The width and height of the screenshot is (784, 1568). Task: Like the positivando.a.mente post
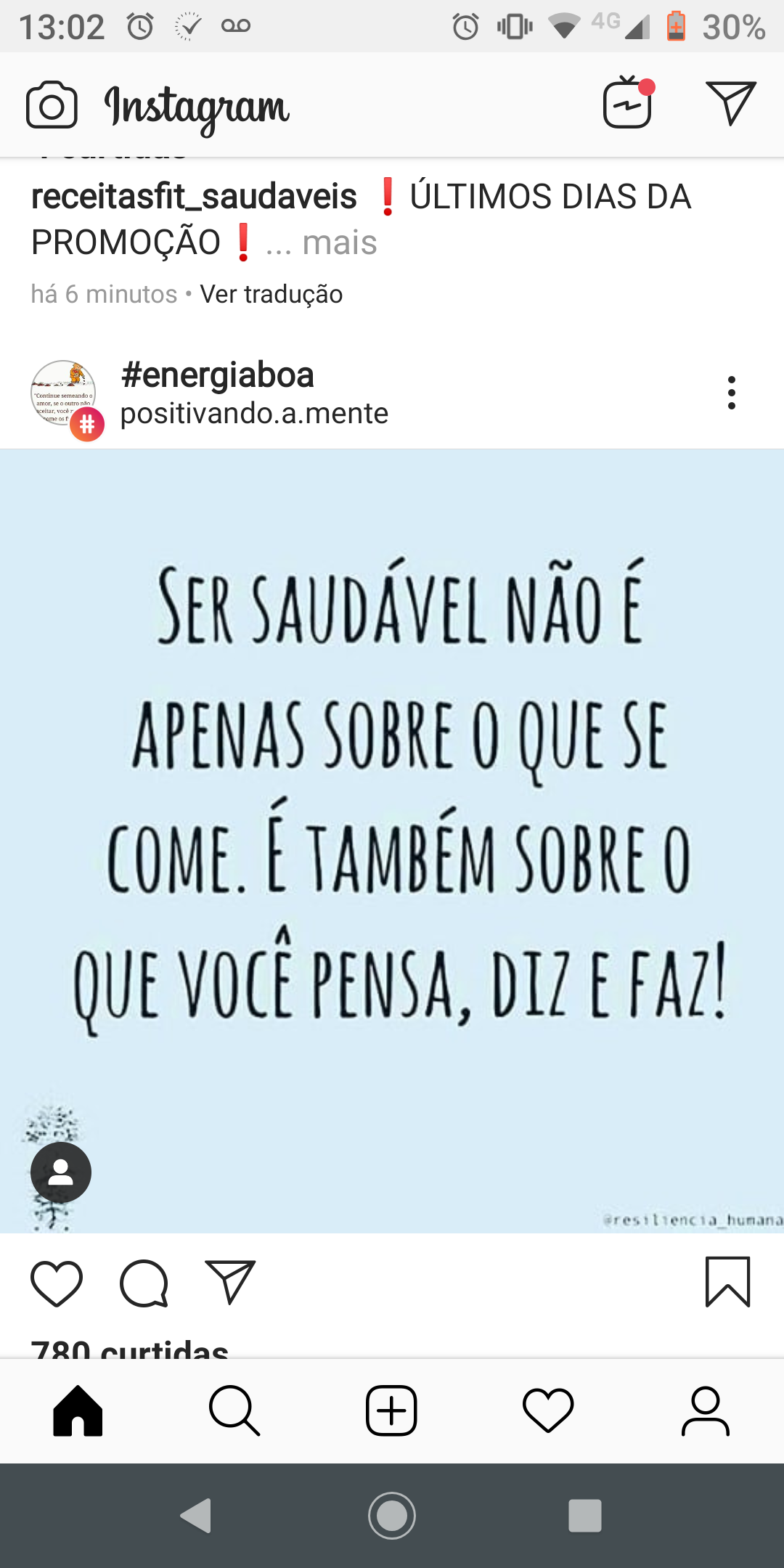pos(57,1283)
